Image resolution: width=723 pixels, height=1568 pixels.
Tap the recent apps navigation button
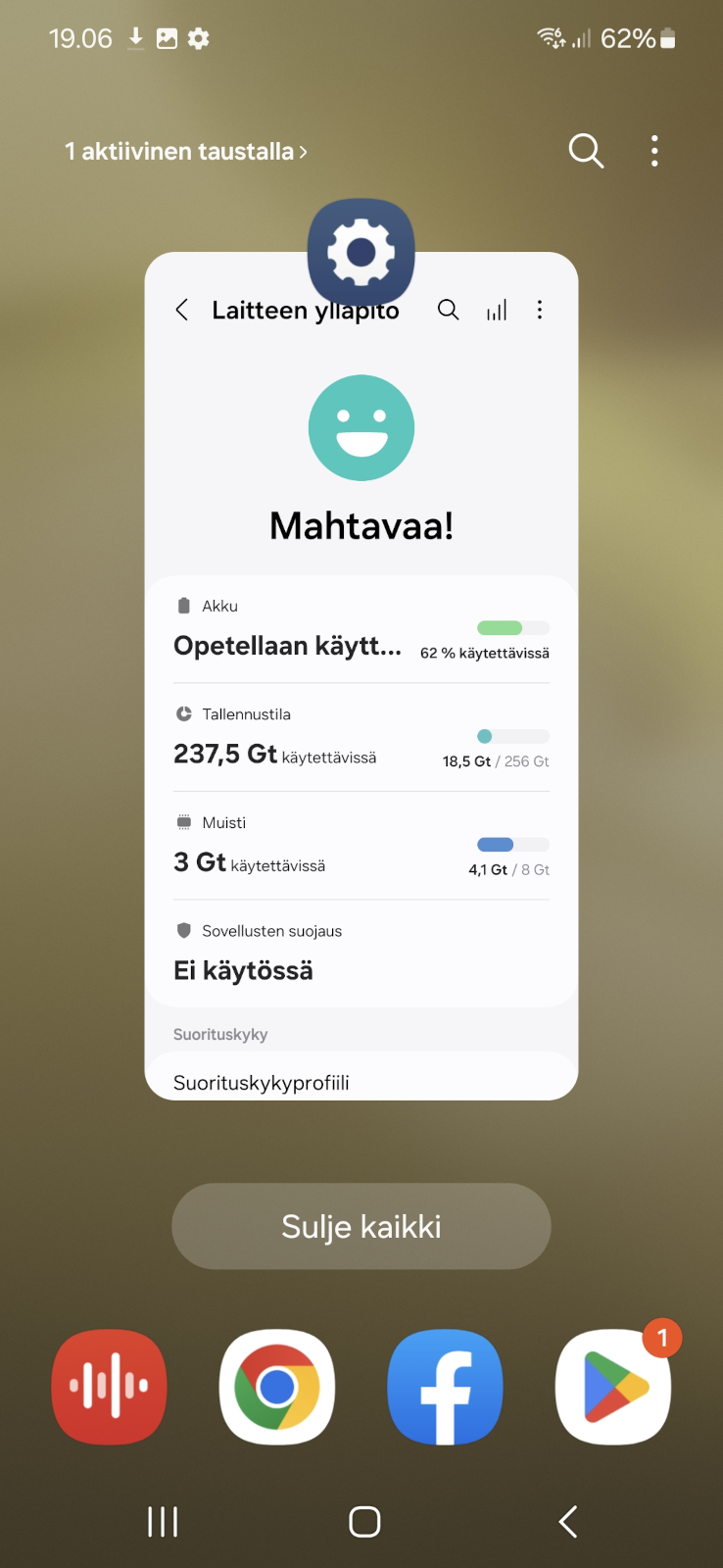[163, 1522]
